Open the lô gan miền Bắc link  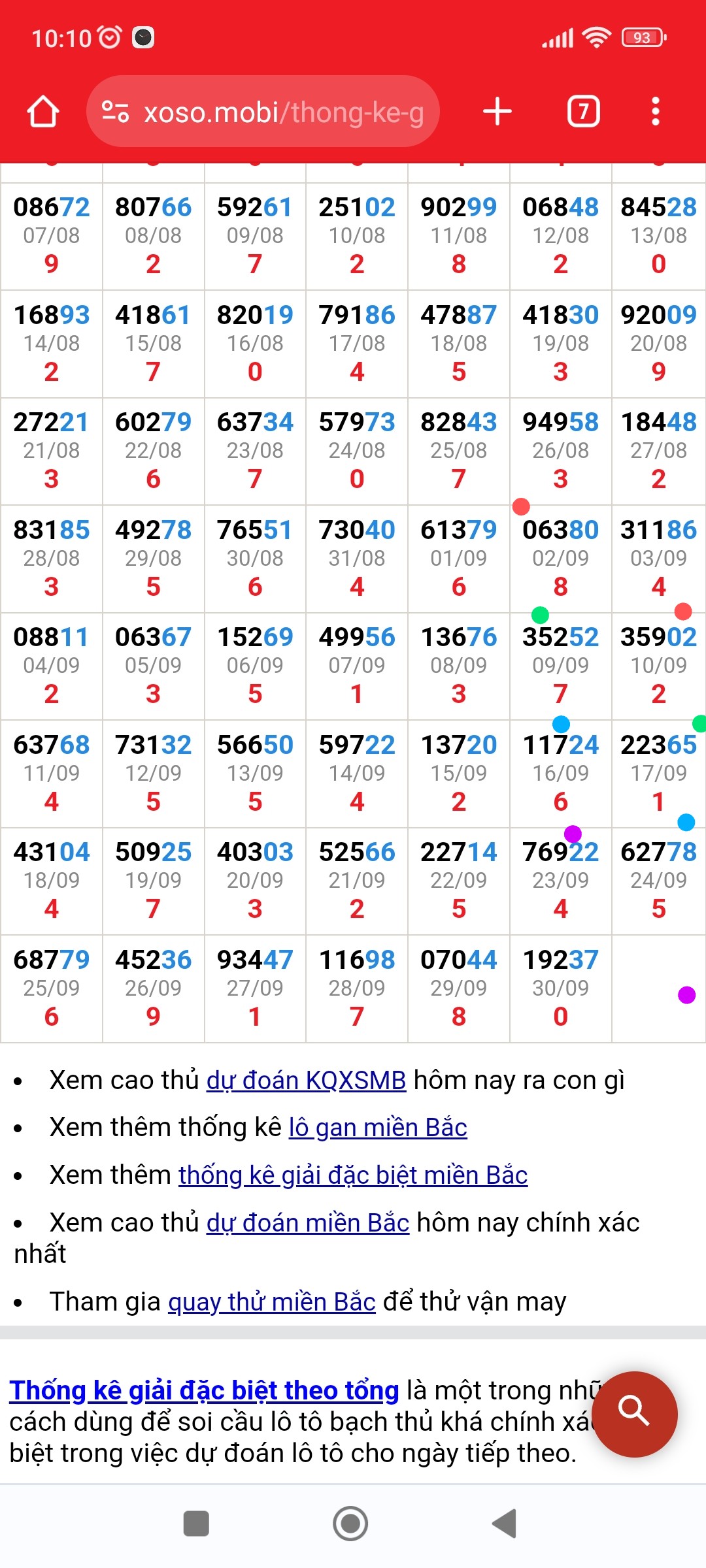tap(378, 1128)
